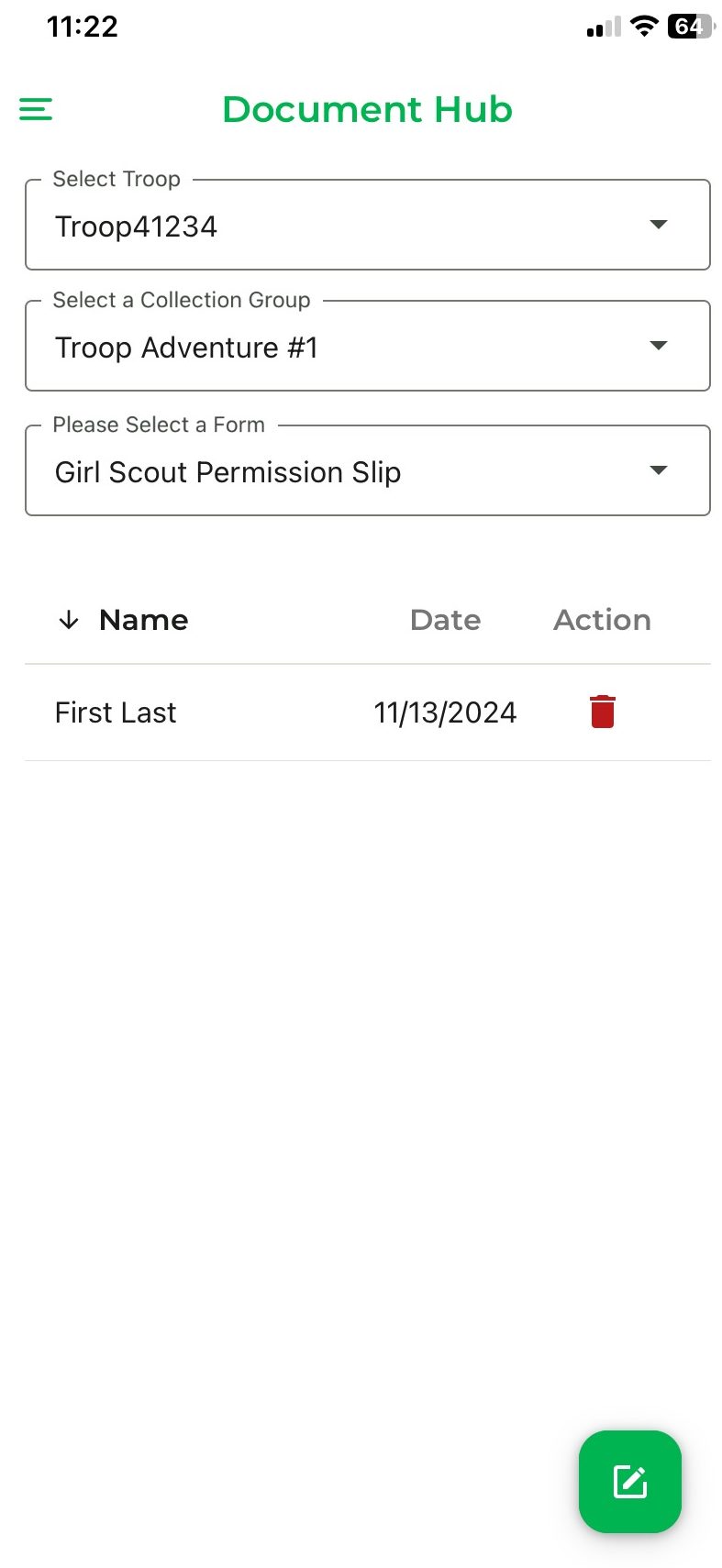Tap the battery indicator showing 64
The width and height of the screenshot is (722, 1568).
[x=687, y=27]
